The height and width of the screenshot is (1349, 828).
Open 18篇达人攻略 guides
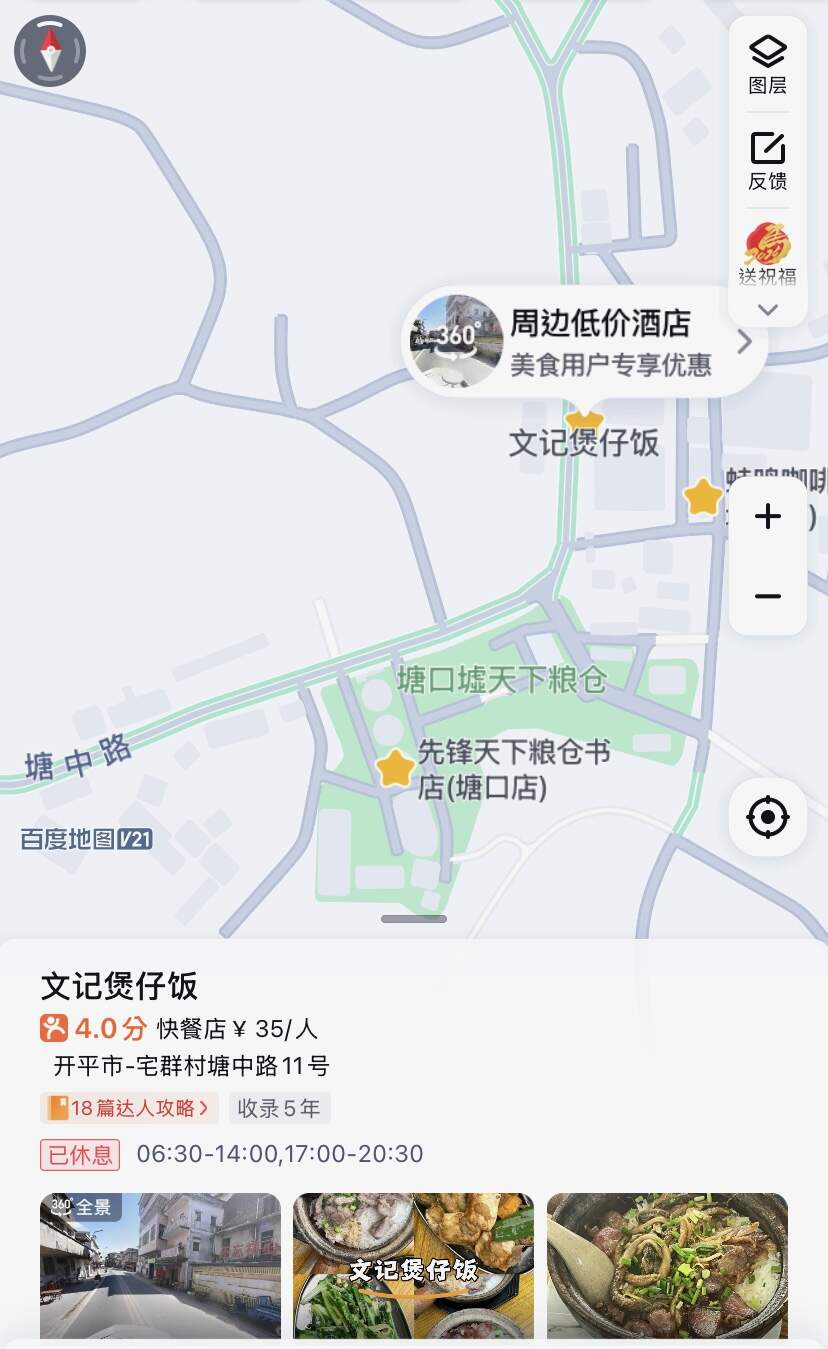coord(127,1108)
